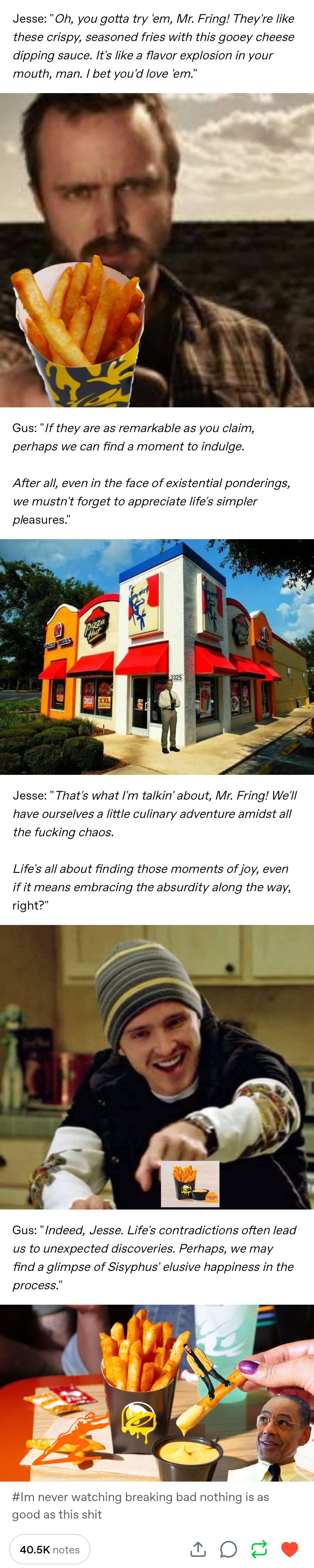Expand the nacho fries cheese dip image
This screenshot has width=314, height=1568.
[x=157, y=1393]
